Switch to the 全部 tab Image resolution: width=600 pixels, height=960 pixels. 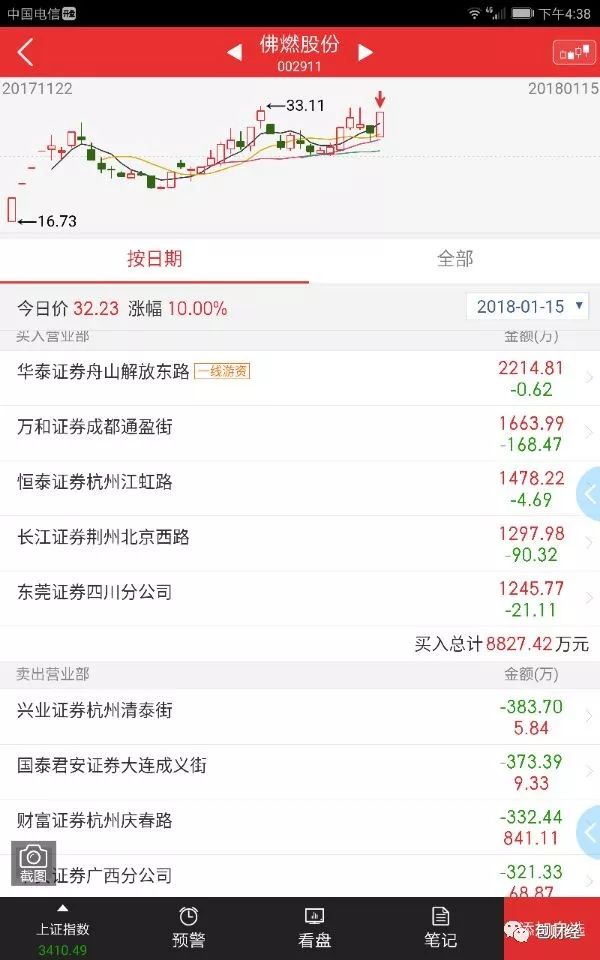455,259
